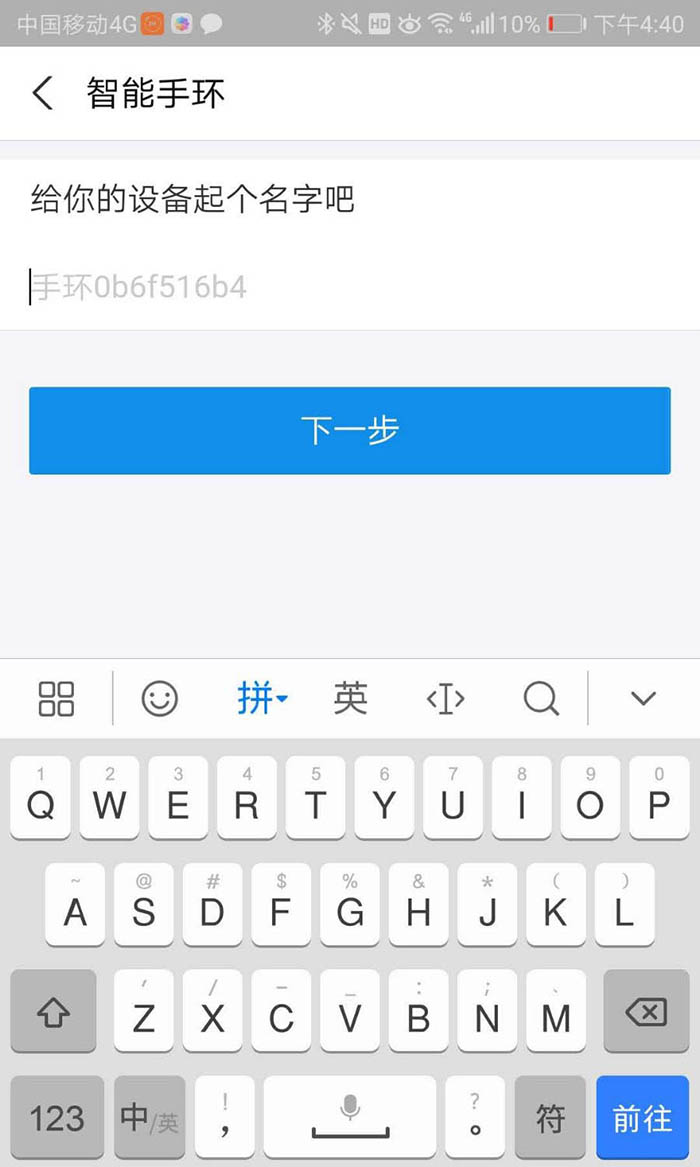The height and width of the screenshot is (1167, 700).
Task: Open keyboard search magnifier
Action: (x=541, y=699)
